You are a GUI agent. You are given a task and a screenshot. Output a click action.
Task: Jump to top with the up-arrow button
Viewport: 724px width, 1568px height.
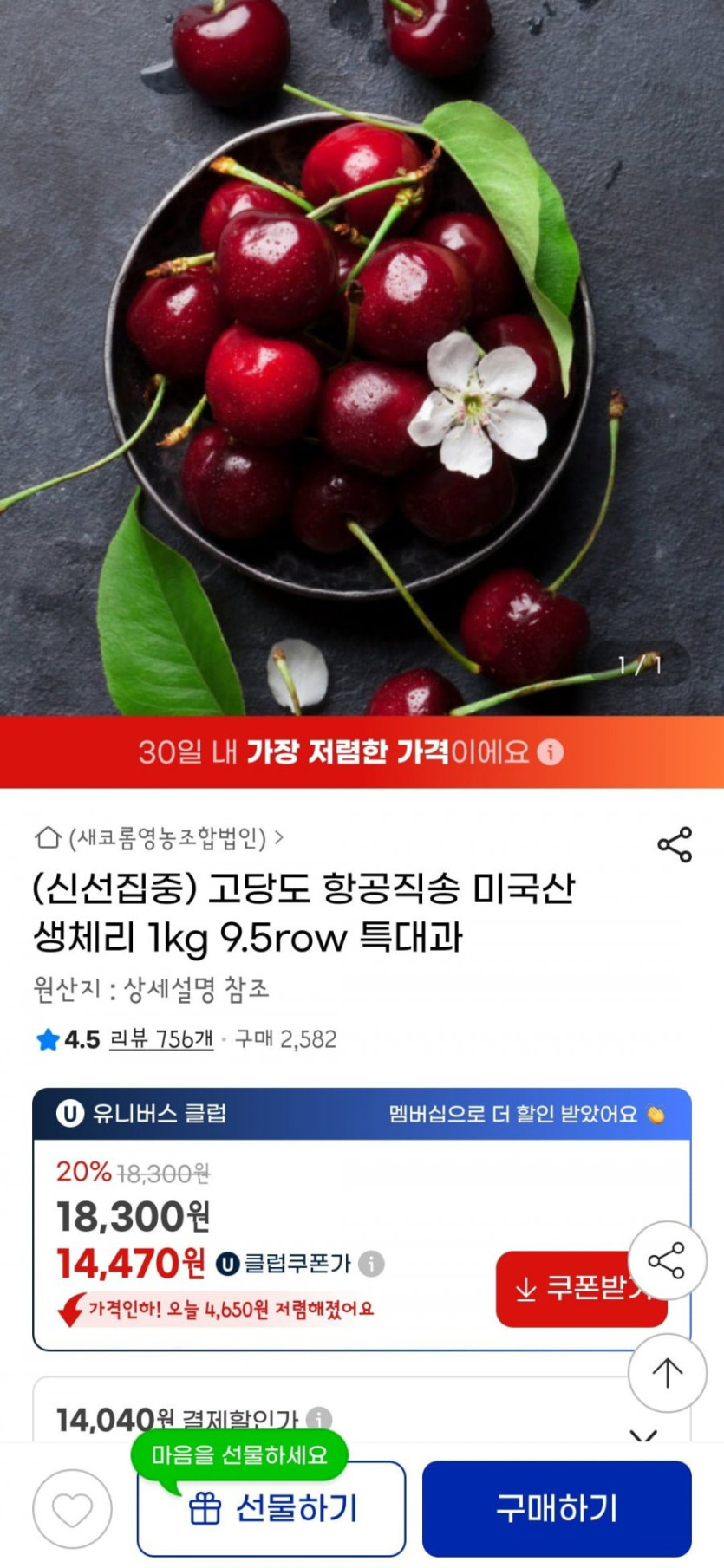[x=667, y=1373]
